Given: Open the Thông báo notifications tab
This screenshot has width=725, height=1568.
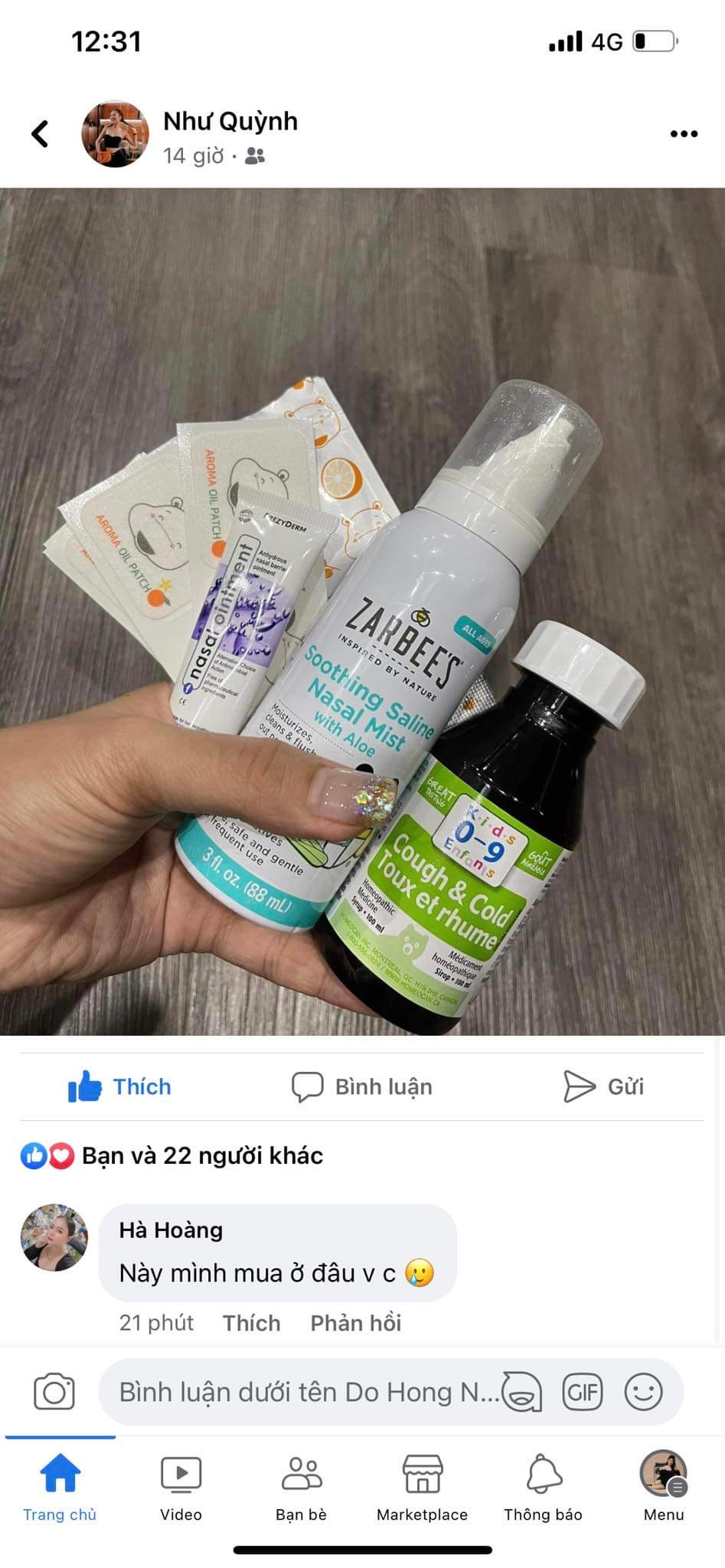Looking at the screenshot, I should (543, 1488).
